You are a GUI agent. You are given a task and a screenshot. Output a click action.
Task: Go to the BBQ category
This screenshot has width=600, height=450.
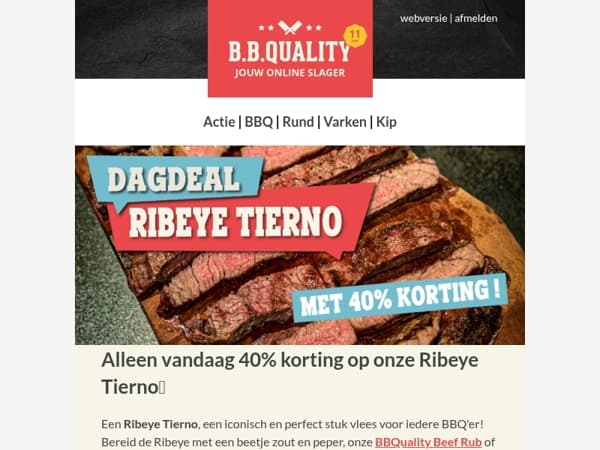coord(259,122)
